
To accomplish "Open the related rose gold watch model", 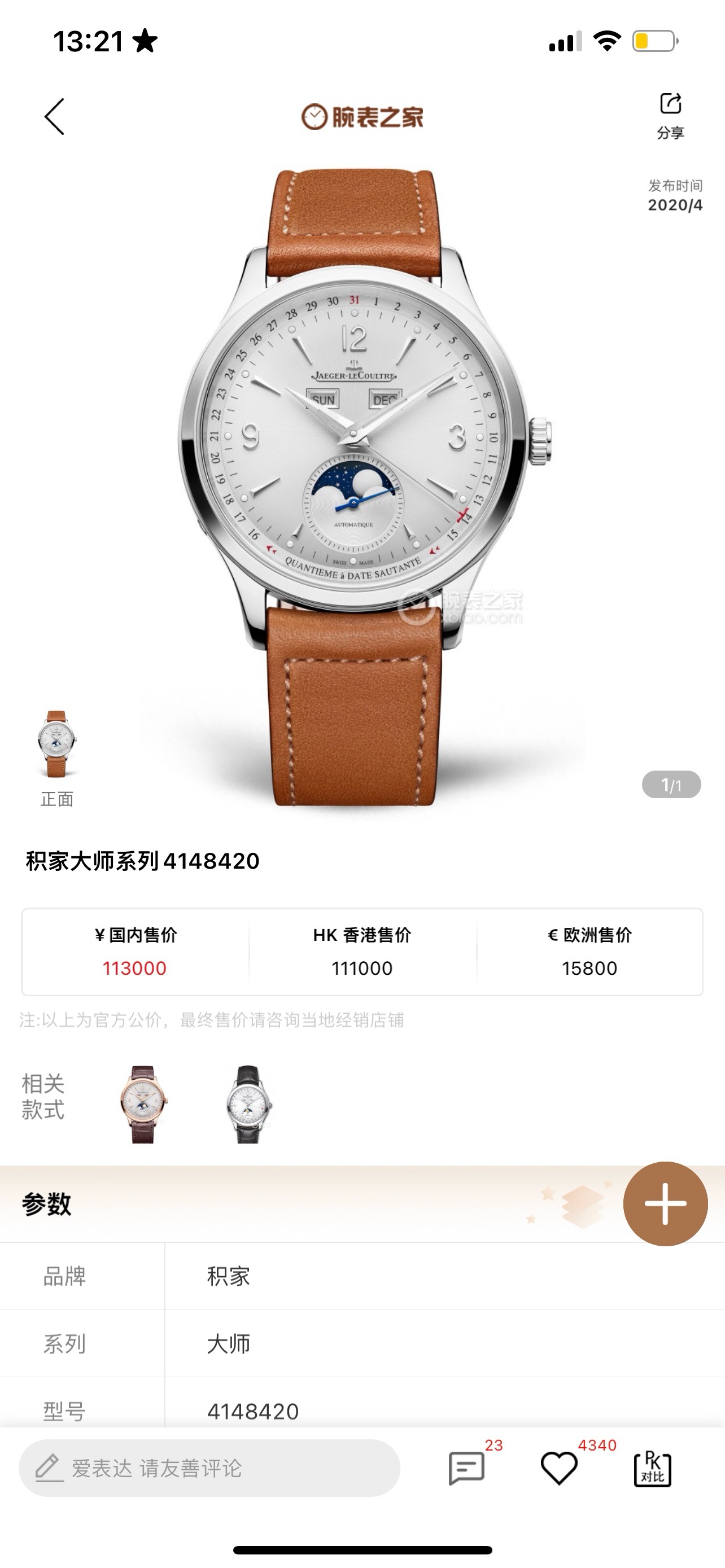I will (143, 1103).
